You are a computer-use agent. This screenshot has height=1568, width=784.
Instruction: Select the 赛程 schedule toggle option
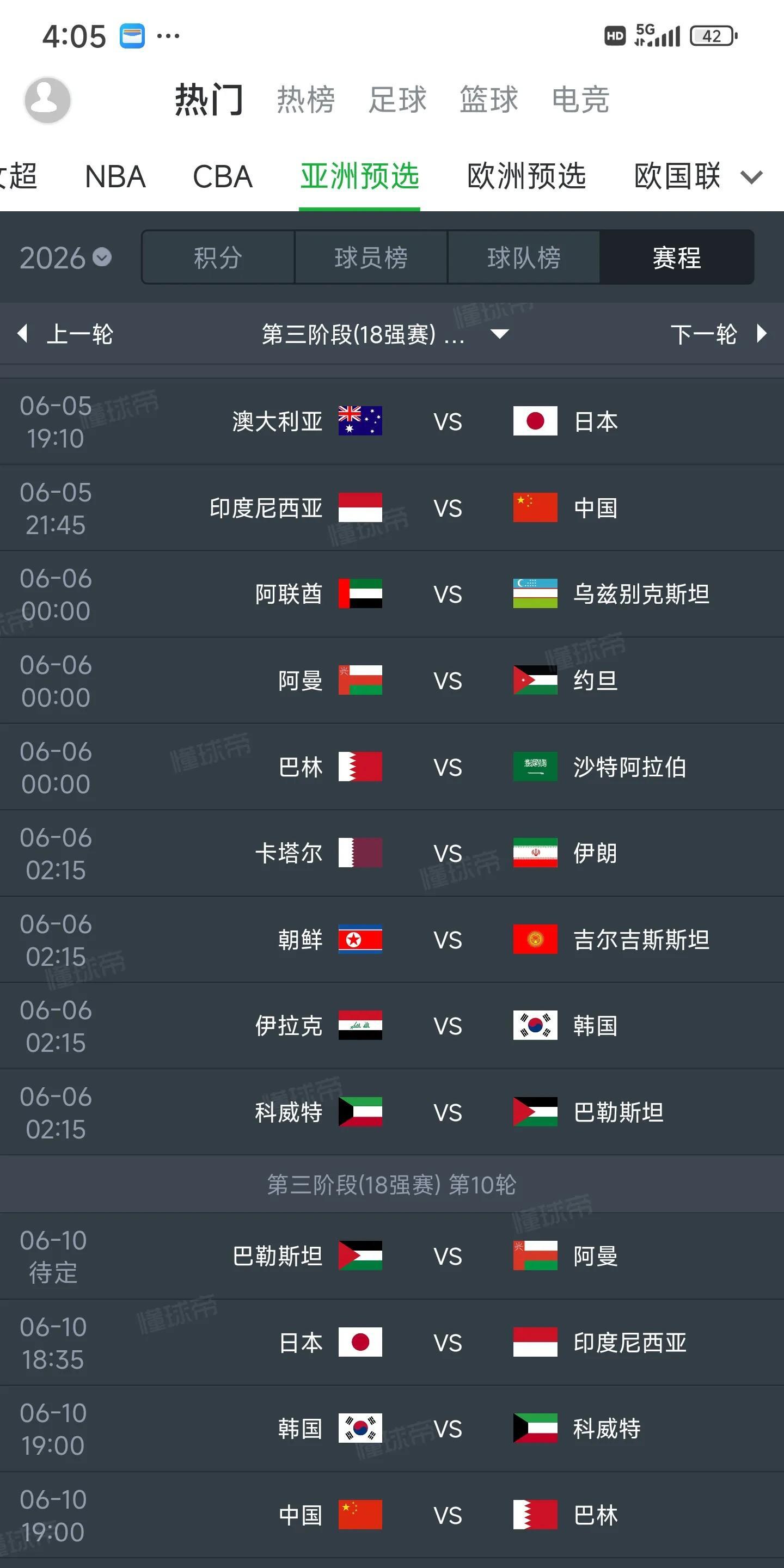[x=676, y=258]
